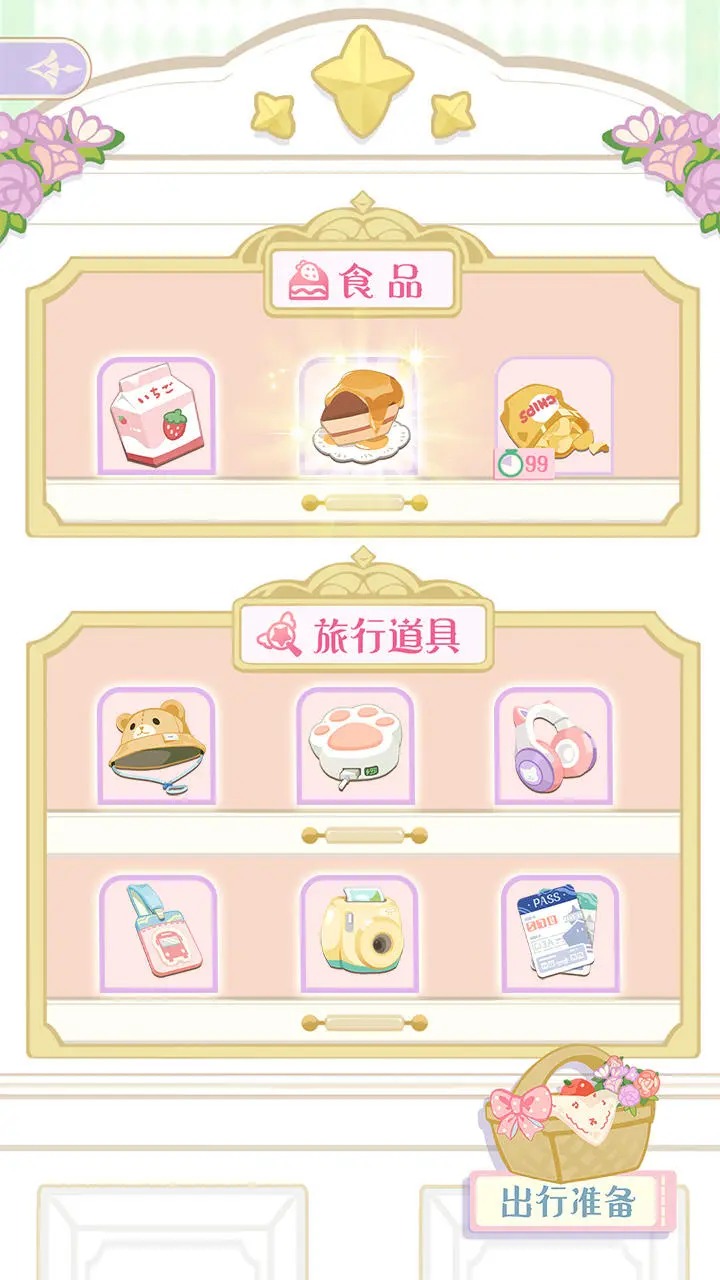This screenshot has height=1280, width=720.
Task: Pick the bag of chips food item
Action: pyautogui.click(x=554, y=416)
